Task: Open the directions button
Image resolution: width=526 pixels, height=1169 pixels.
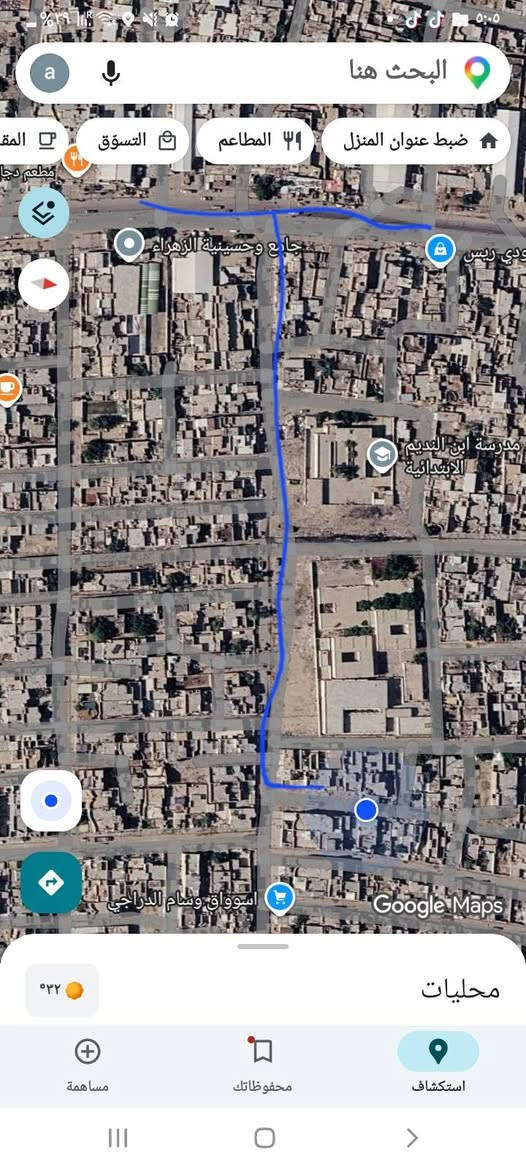Action: pos(51,883)
